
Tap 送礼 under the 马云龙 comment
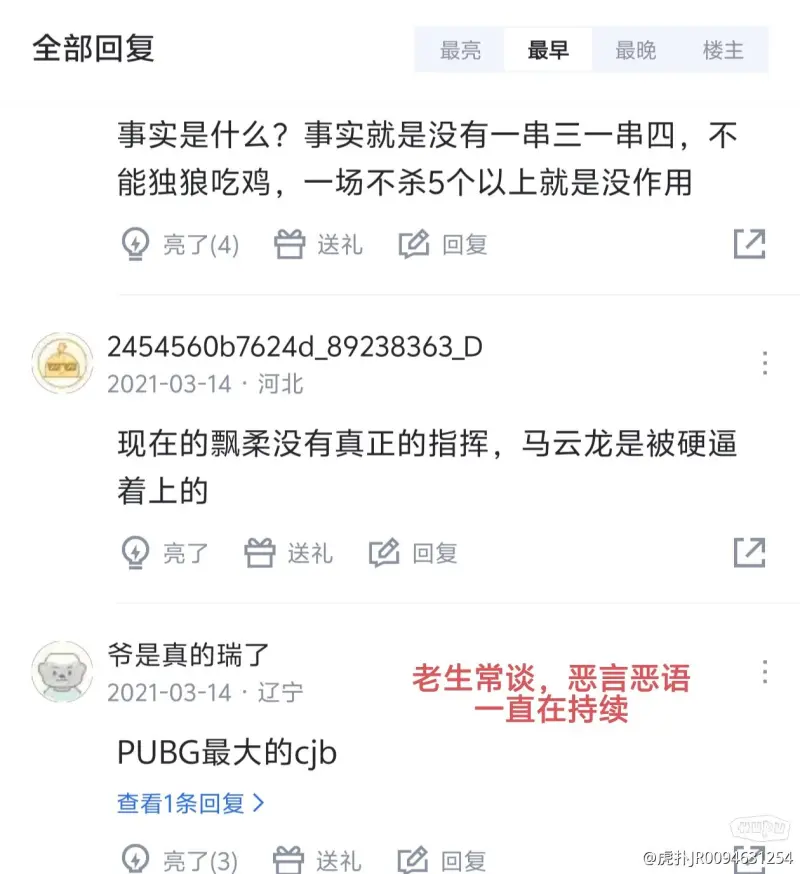point(289,552)
